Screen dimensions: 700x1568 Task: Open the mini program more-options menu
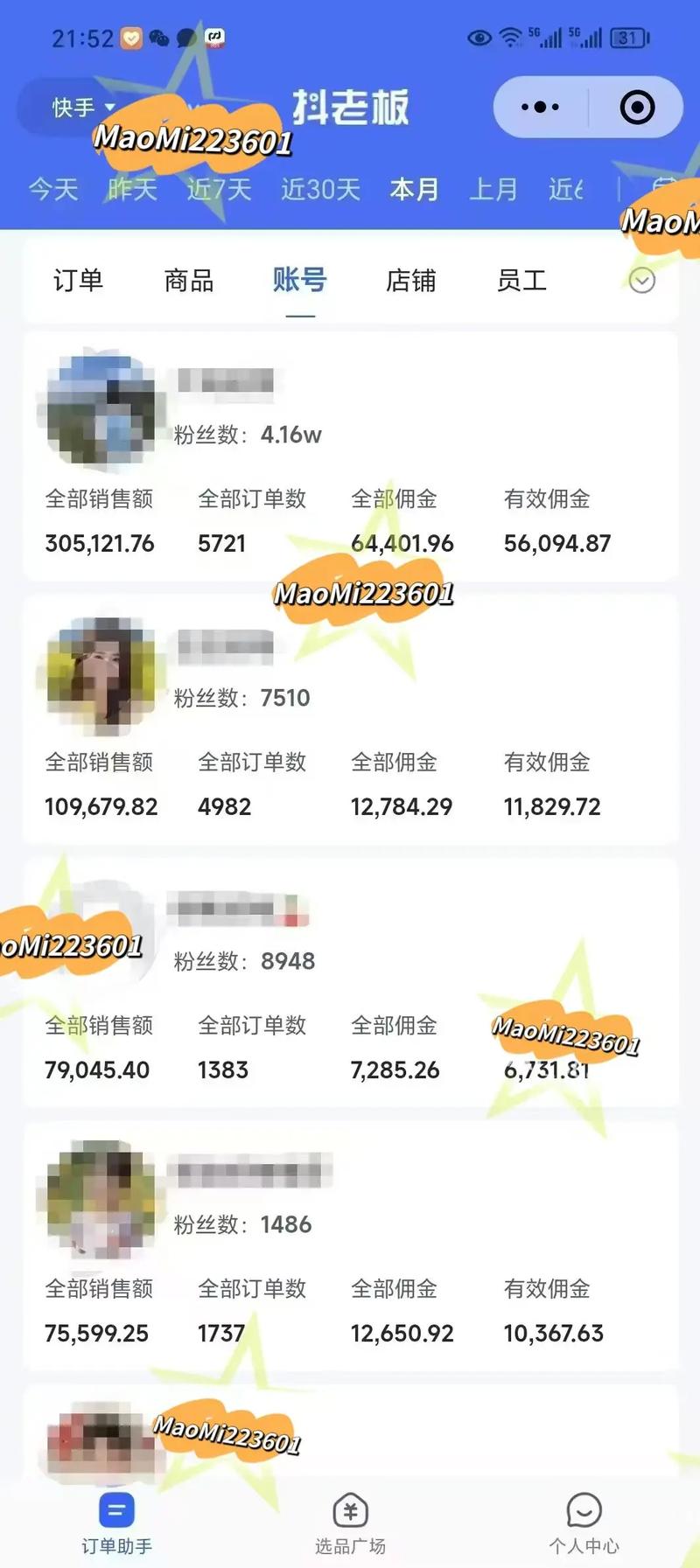tap(540, 108)
